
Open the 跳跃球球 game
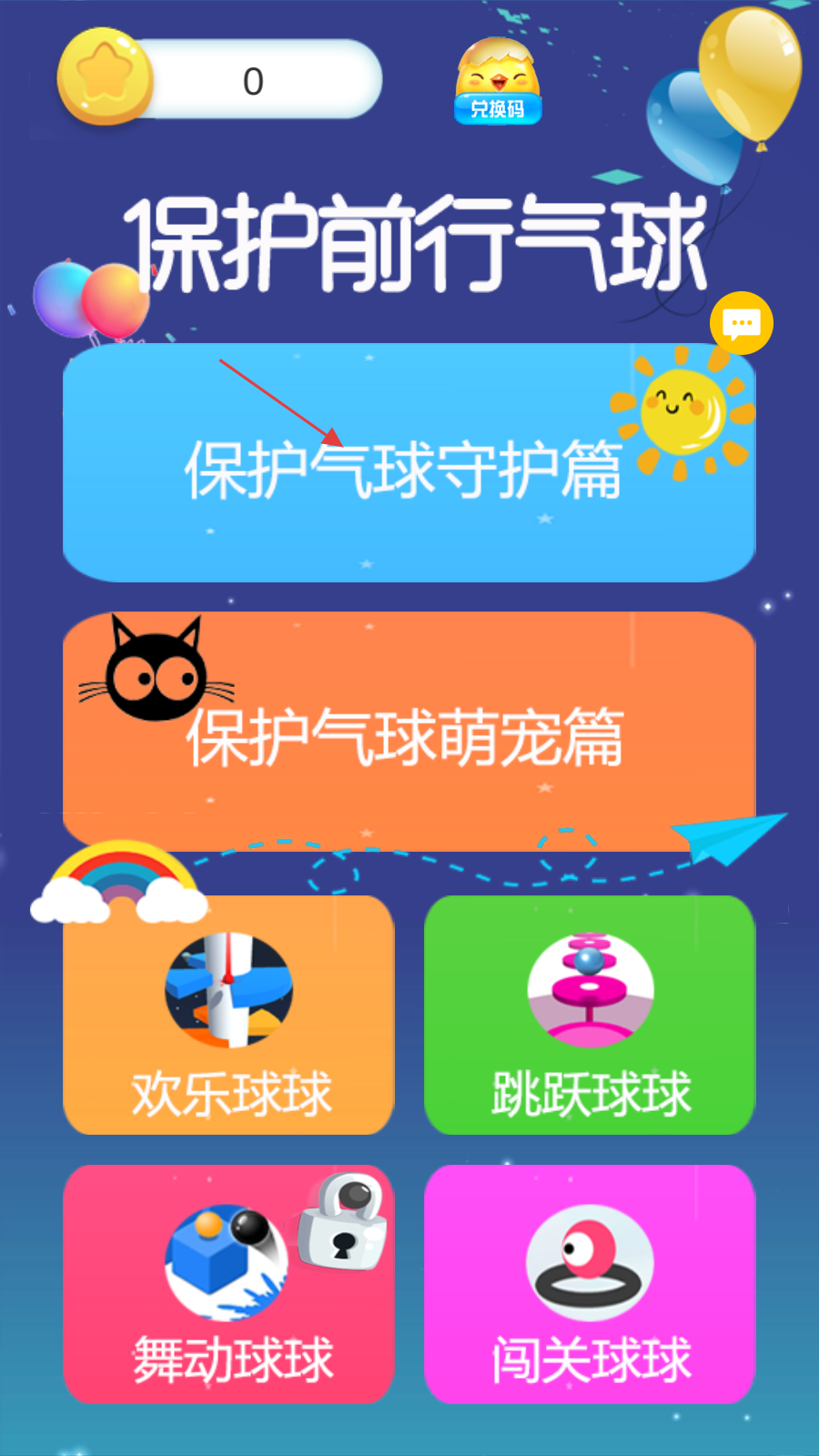(x=590, y=1016)
